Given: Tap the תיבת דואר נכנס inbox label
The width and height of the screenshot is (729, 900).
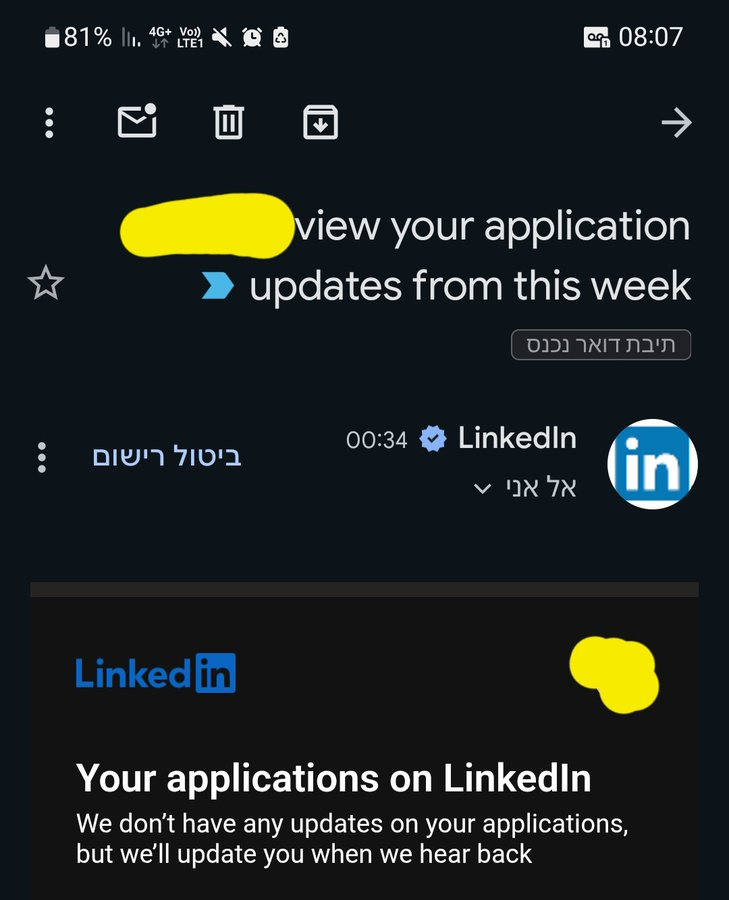Looking at the screenshot, I should [601, 345].
